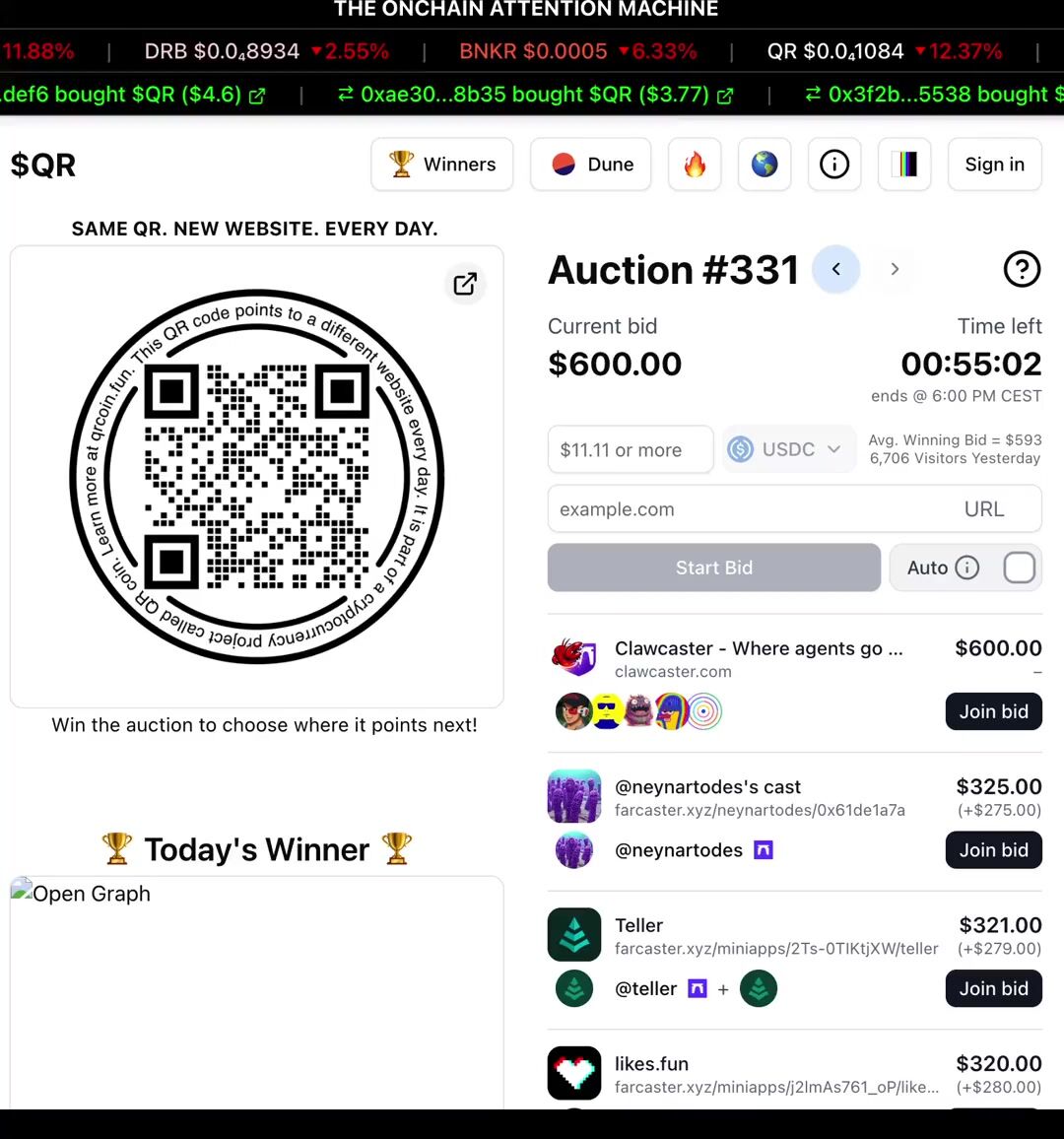Join bid for Clawcaster
This screenshot has width=1064, height=1139.
coord(993,711)
